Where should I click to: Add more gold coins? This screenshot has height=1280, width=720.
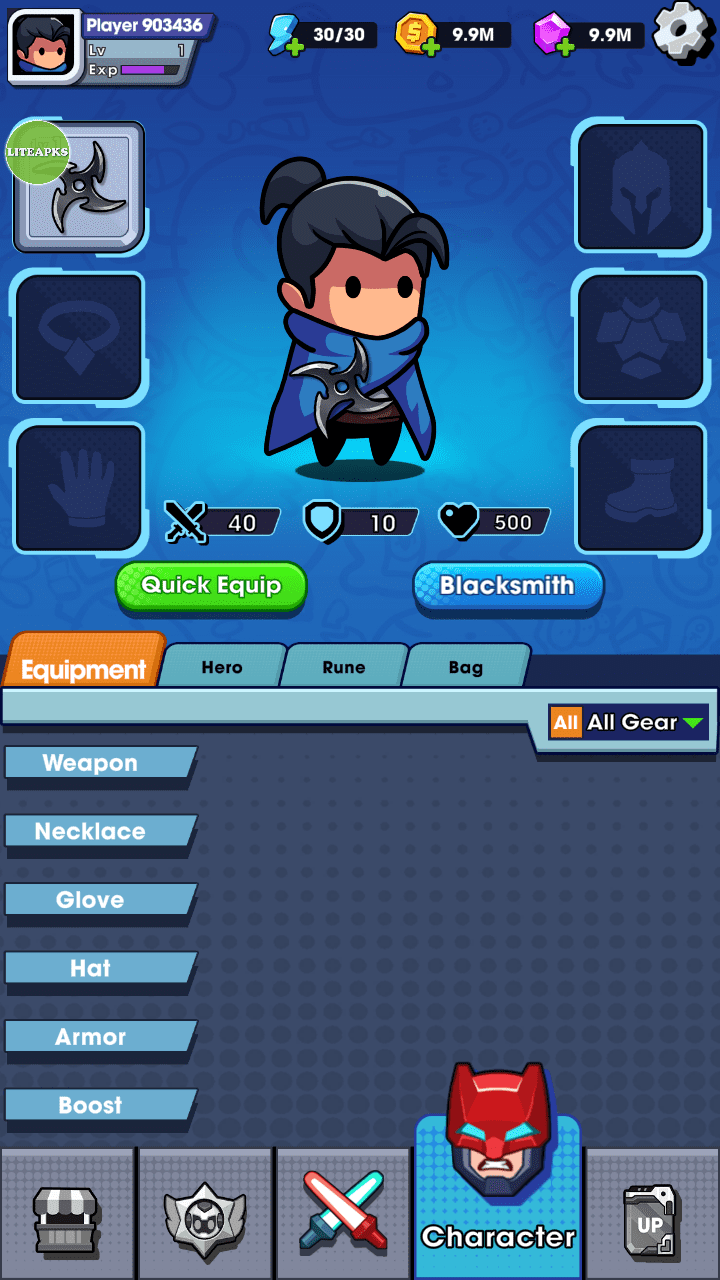click(430, 47)
